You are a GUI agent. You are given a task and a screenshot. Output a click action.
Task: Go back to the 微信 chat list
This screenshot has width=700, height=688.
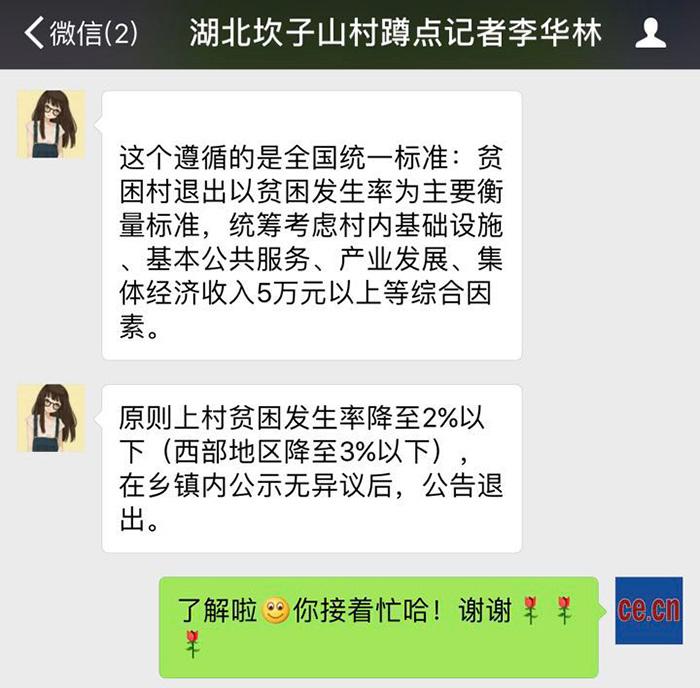[x=80, y=34]
